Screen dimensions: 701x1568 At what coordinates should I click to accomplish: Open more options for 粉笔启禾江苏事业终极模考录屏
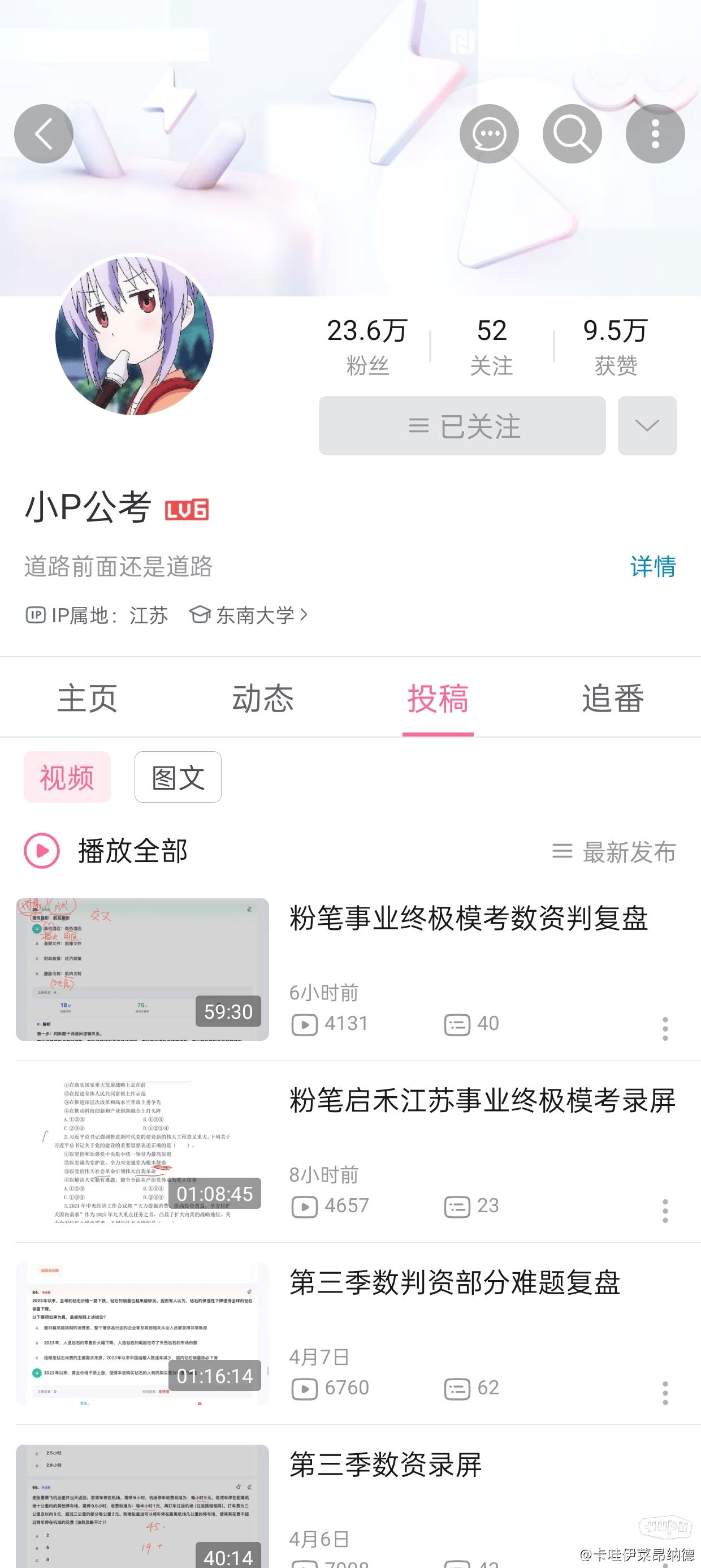pos(665,1211)
